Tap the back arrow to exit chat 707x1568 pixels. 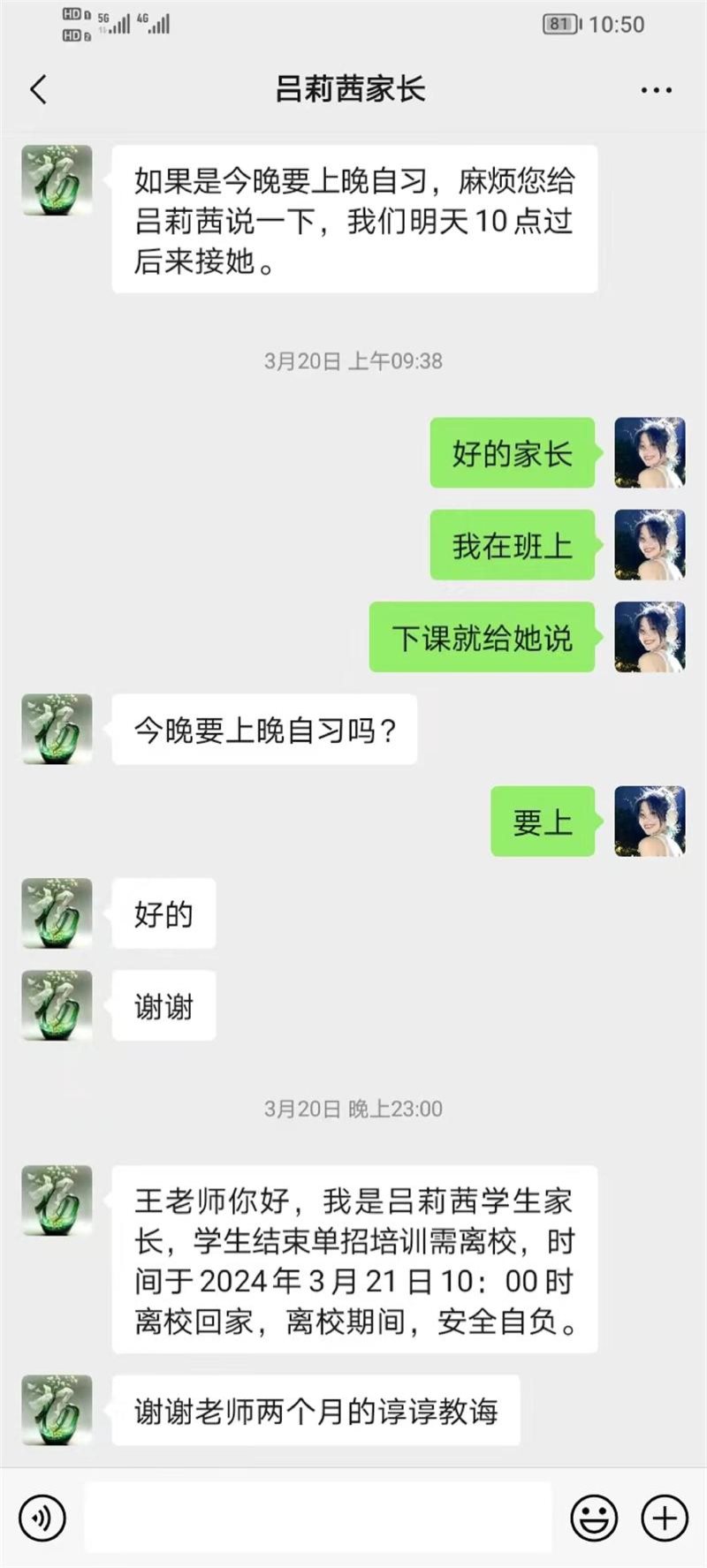click(x=37, y=88)
